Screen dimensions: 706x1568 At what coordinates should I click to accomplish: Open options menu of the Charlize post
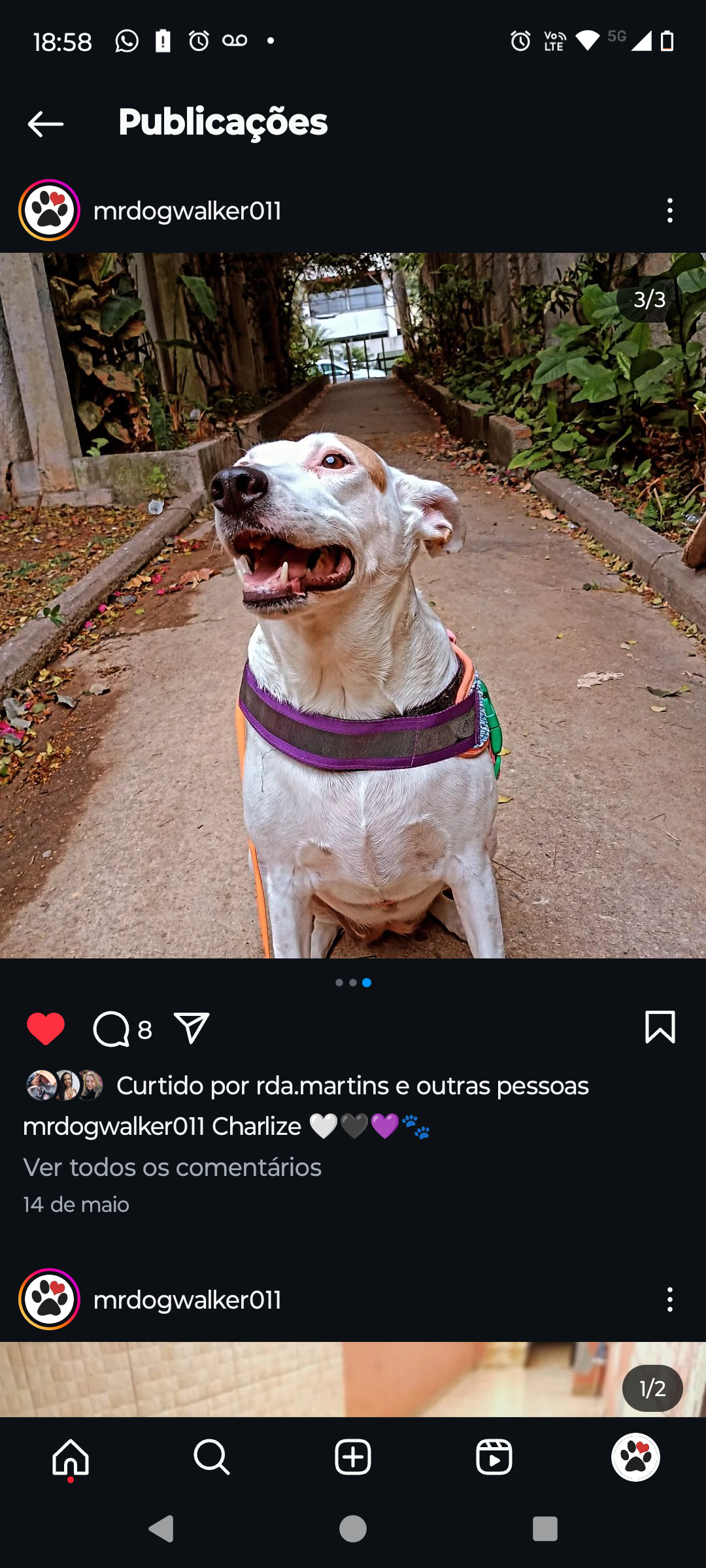coord(669,210)
